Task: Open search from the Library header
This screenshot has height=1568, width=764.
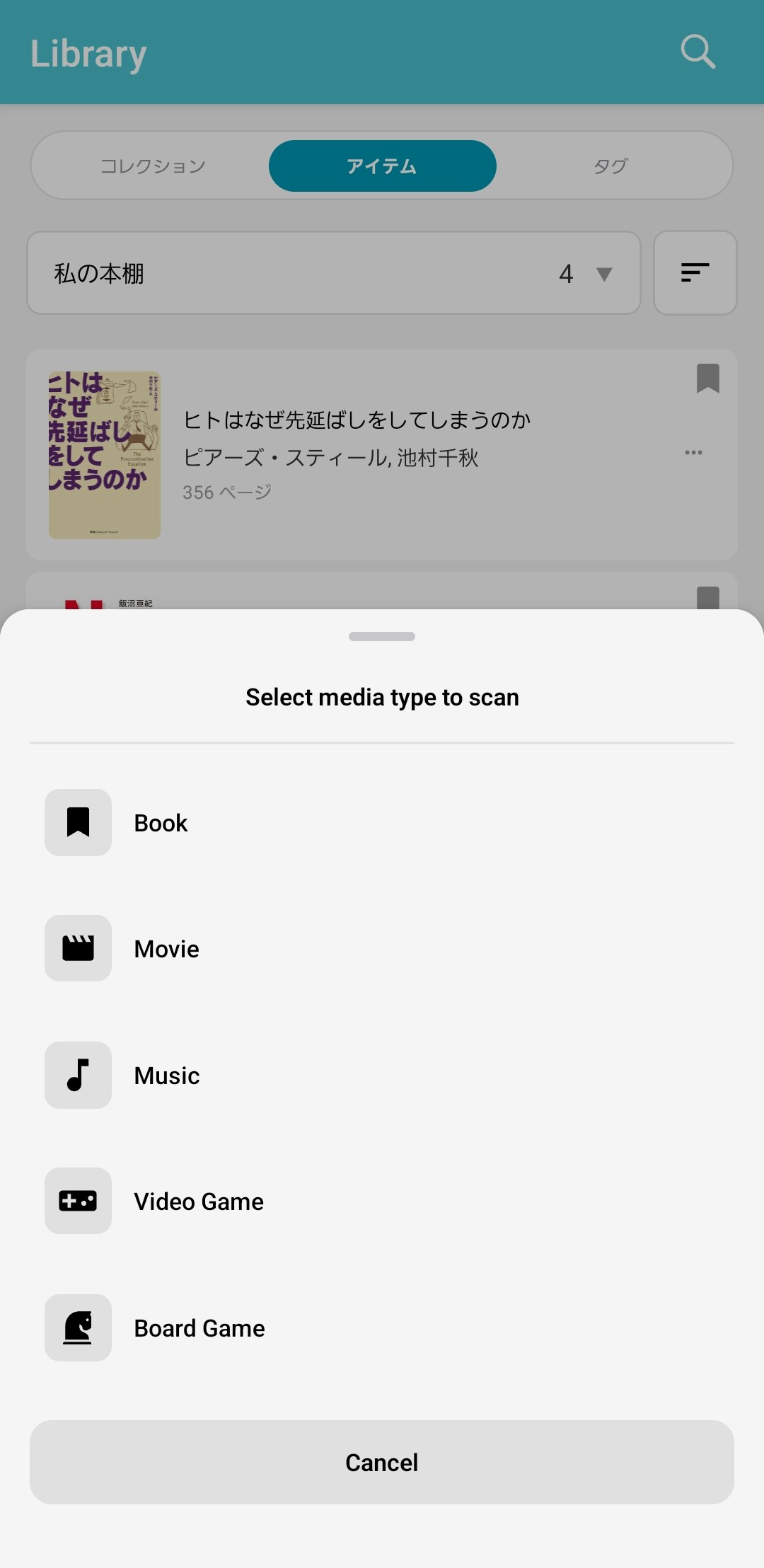Action: pyautogui.click(x=698, y=50)
